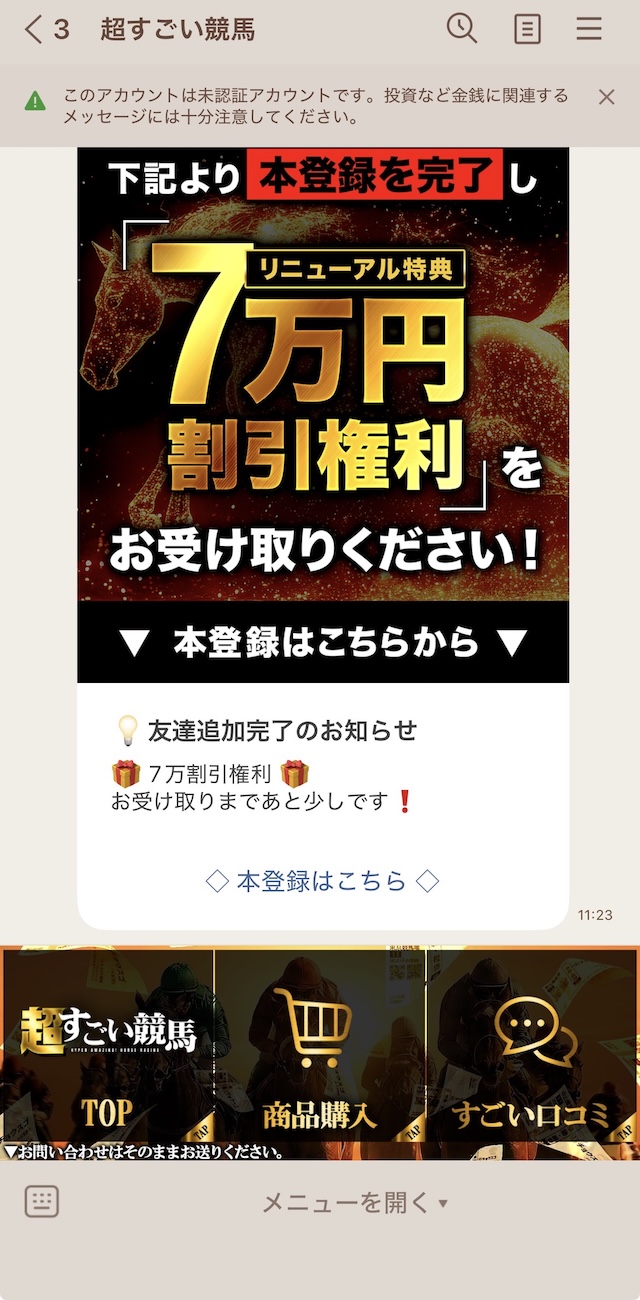The image size is (640, 1300).
Task: Open the すごい口コミ menu tile
Action: [x=532, y=1050]
